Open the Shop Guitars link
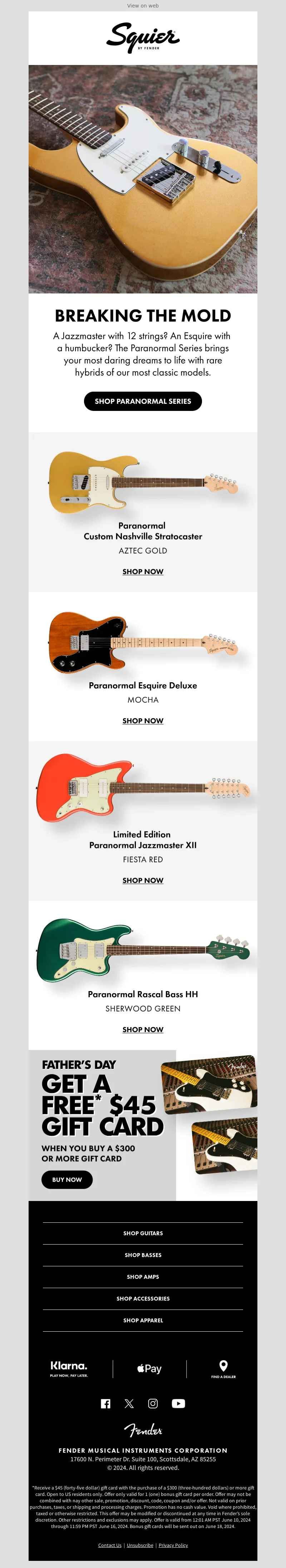 coord(143,1233)
